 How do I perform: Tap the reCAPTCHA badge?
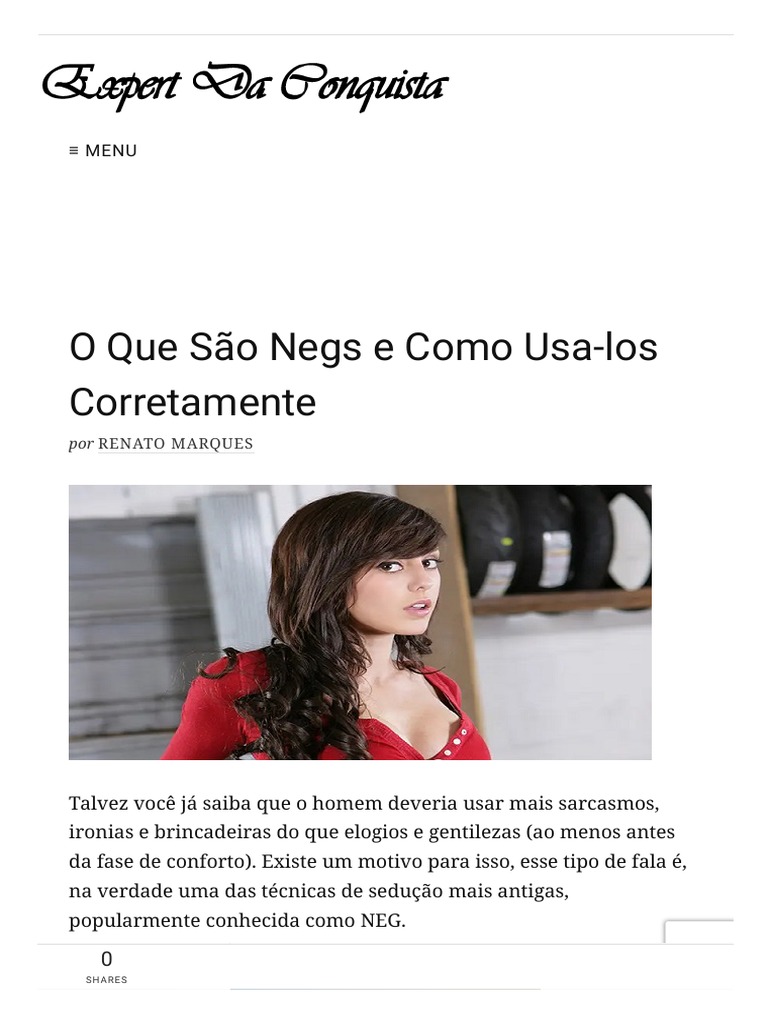coord(699,932)
